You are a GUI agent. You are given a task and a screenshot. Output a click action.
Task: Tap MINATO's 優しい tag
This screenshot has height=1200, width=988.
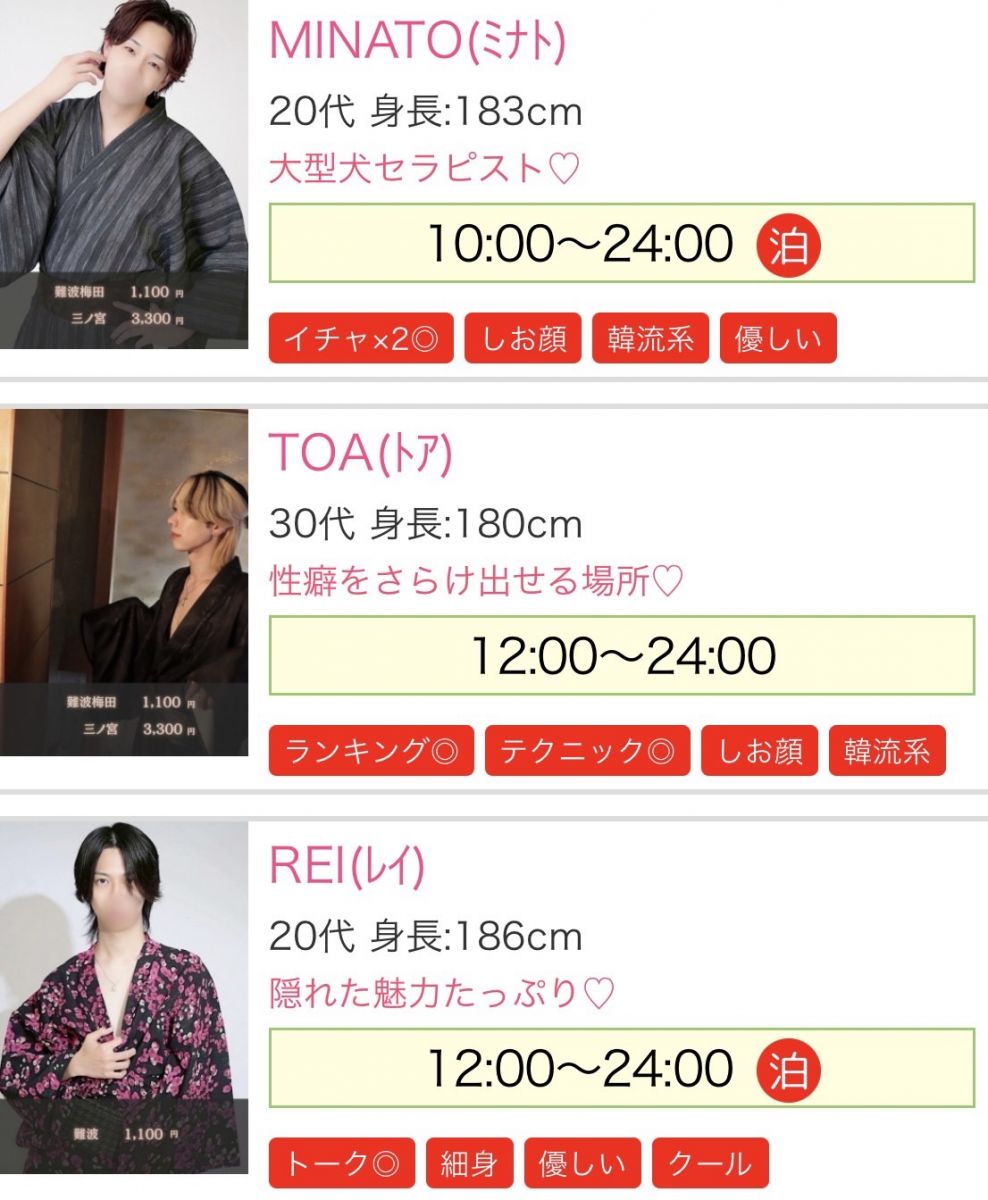(778, 339)
